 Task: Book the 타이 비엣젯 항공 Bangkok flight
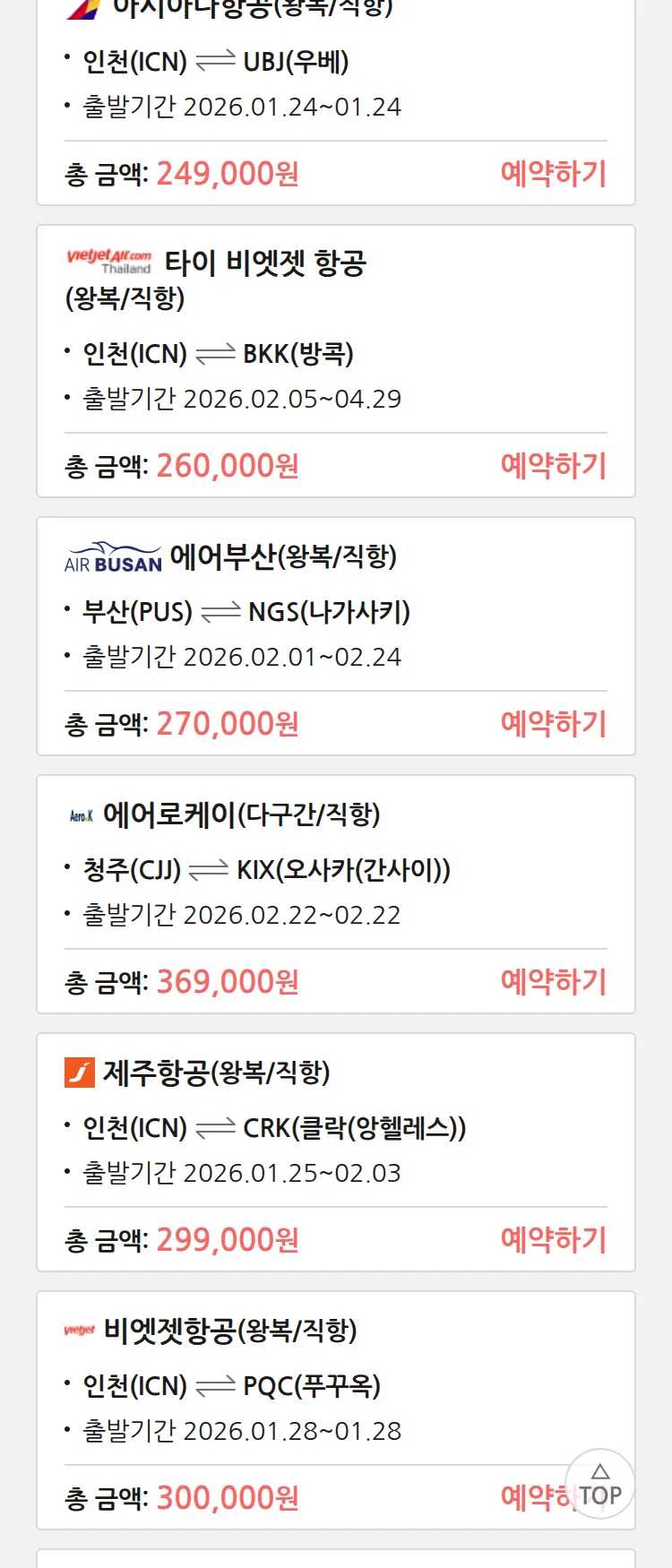[x=553, y=465]
